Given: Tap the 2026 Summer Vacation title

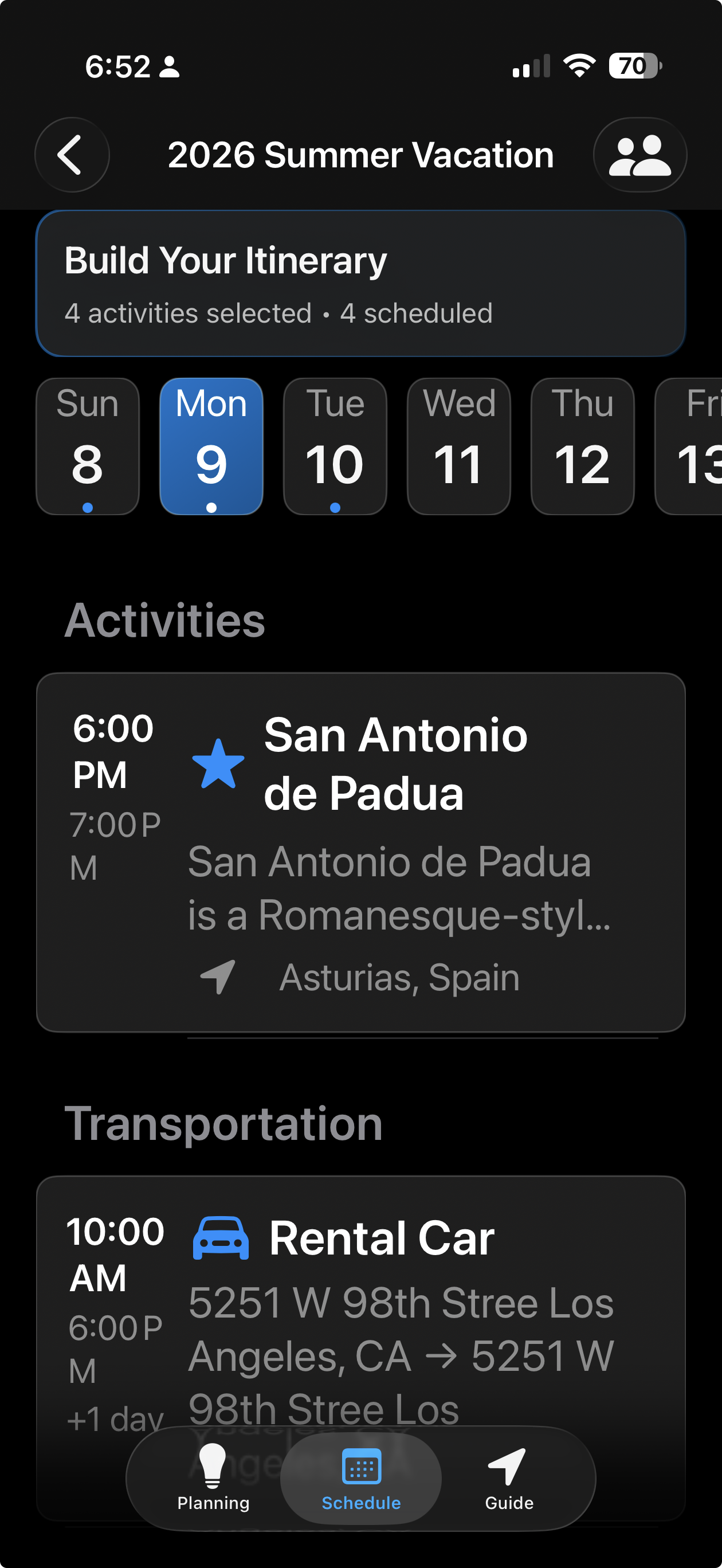Looking at the screenshot, I should [x=361, y=155].
